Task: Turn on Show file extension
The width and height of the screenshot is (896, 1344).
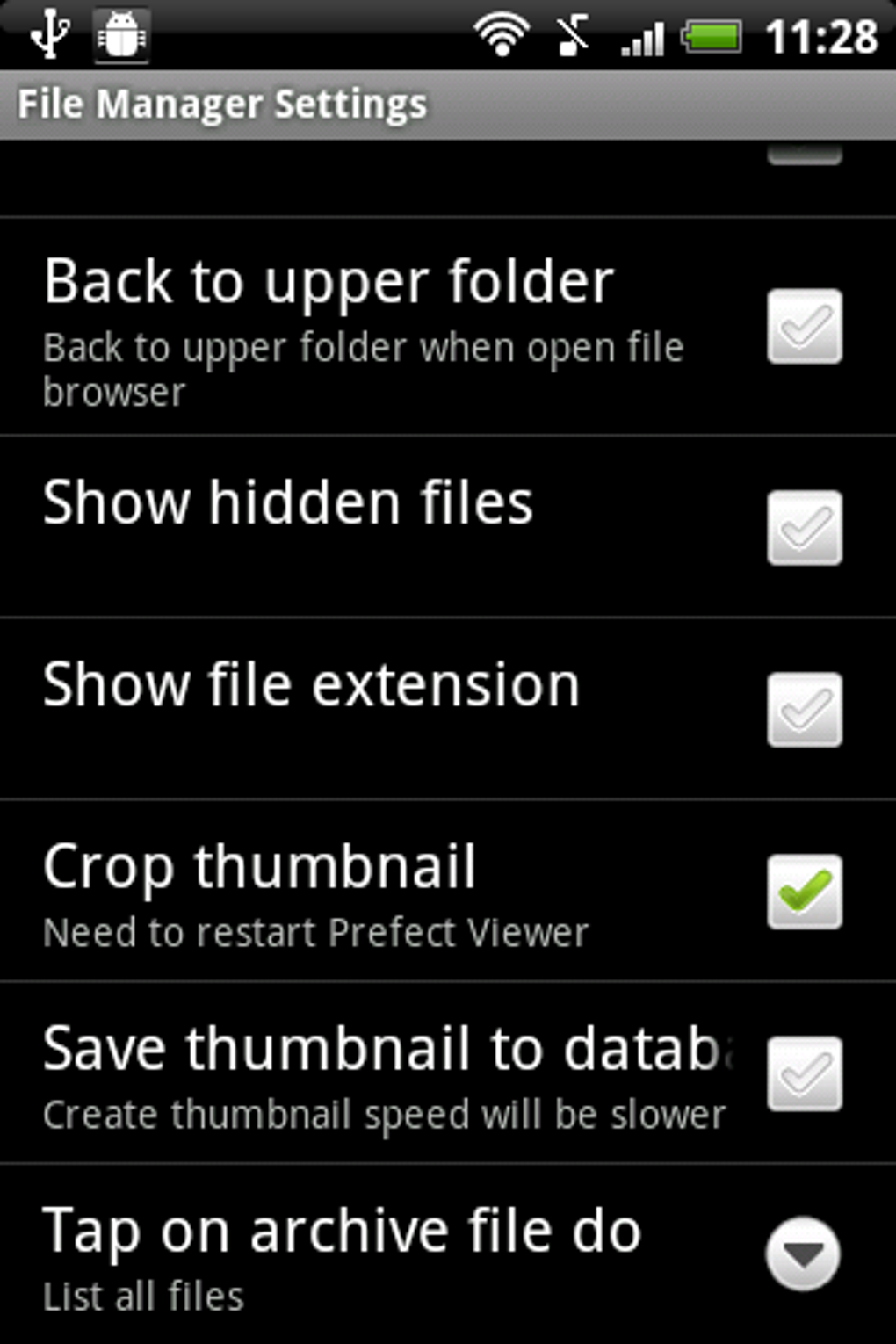Action: pyautogui.click(x=804, y=710)
